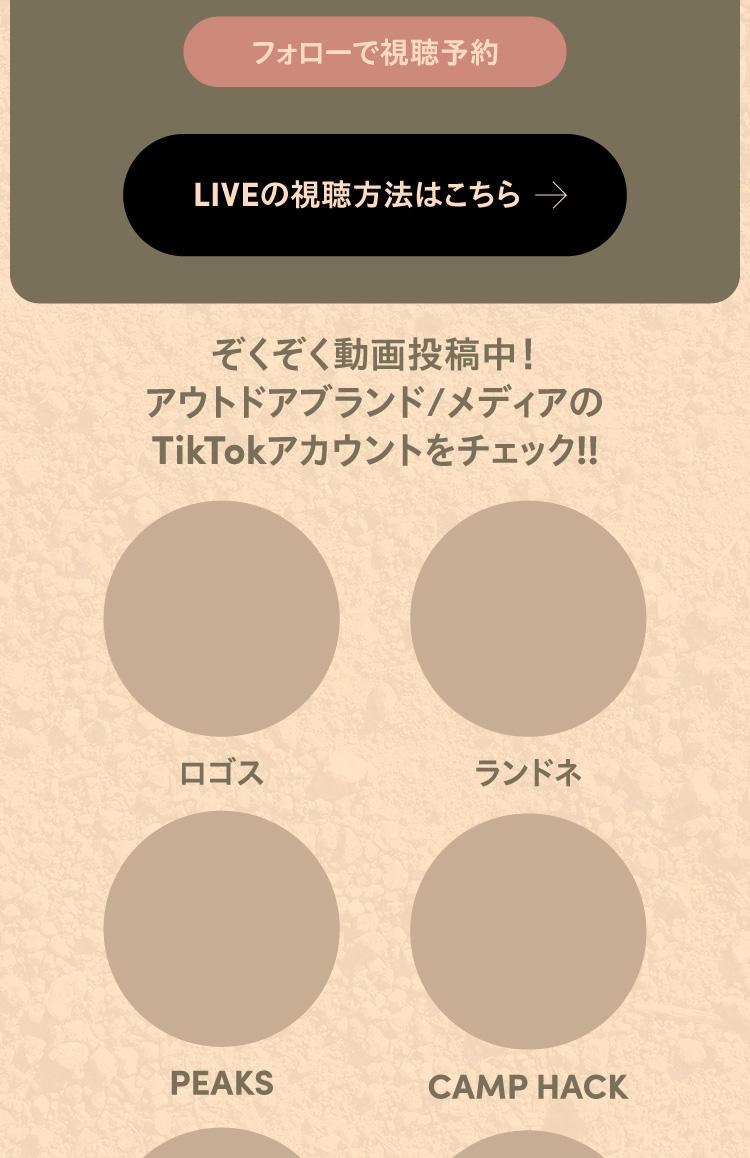Image resolution: width=750 pixels, height=1158 pixels.
Task: Tap フォローで視聴予約 button
Action: 375,52
